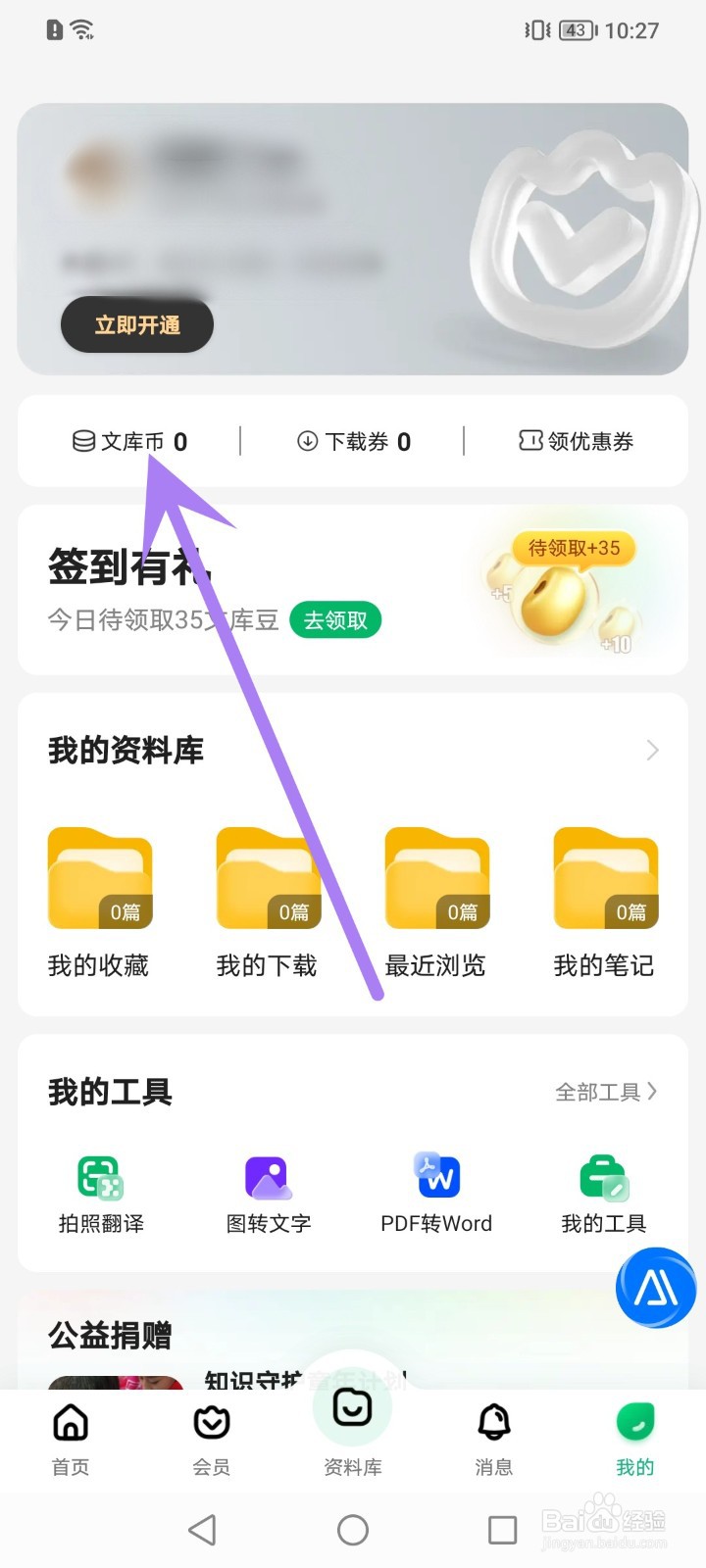
Task: View the 下载券 download coupons entry
Action: pos(353,441)
